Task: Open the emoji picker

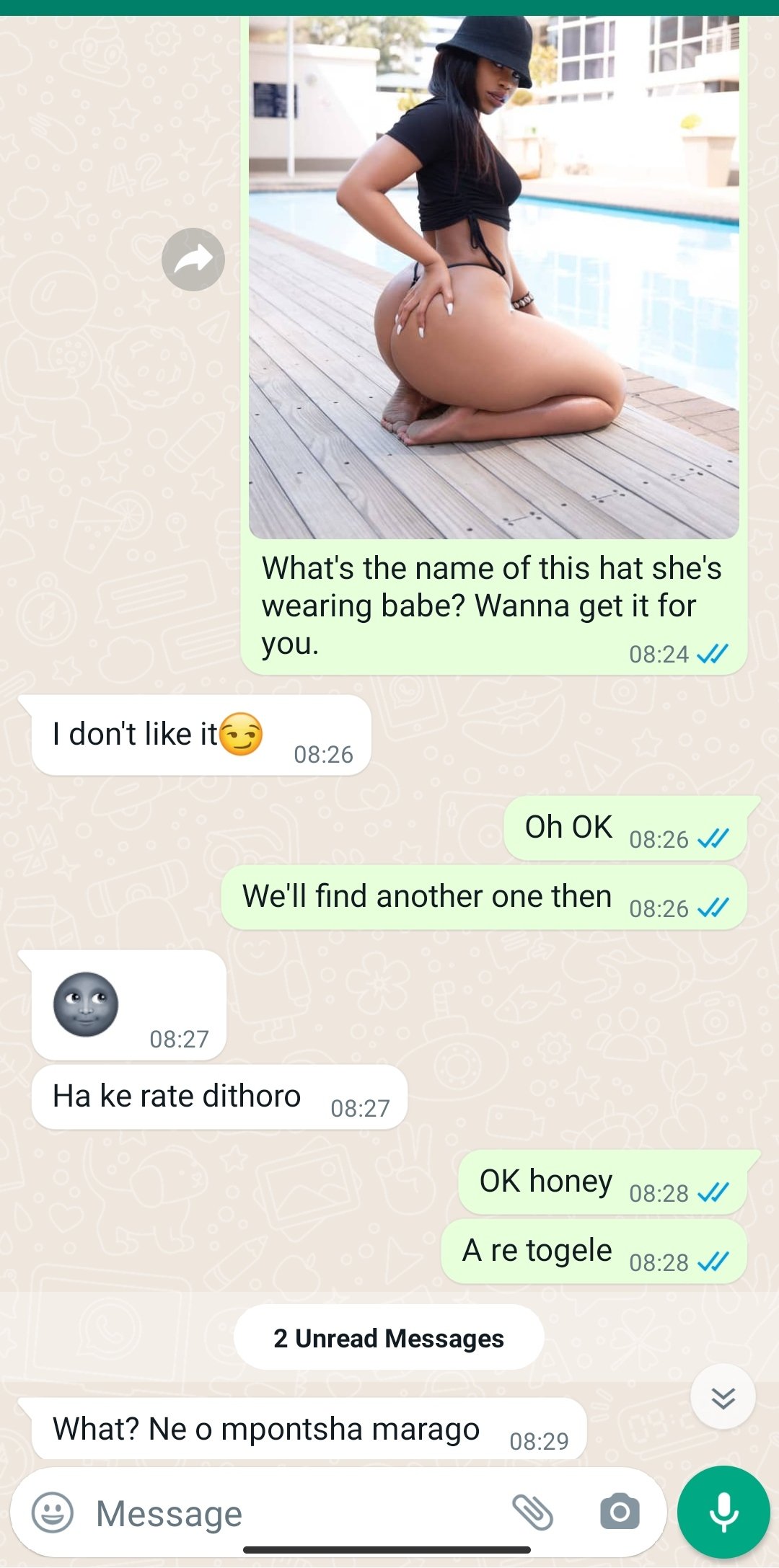Action: click(x=53, y=1512)
